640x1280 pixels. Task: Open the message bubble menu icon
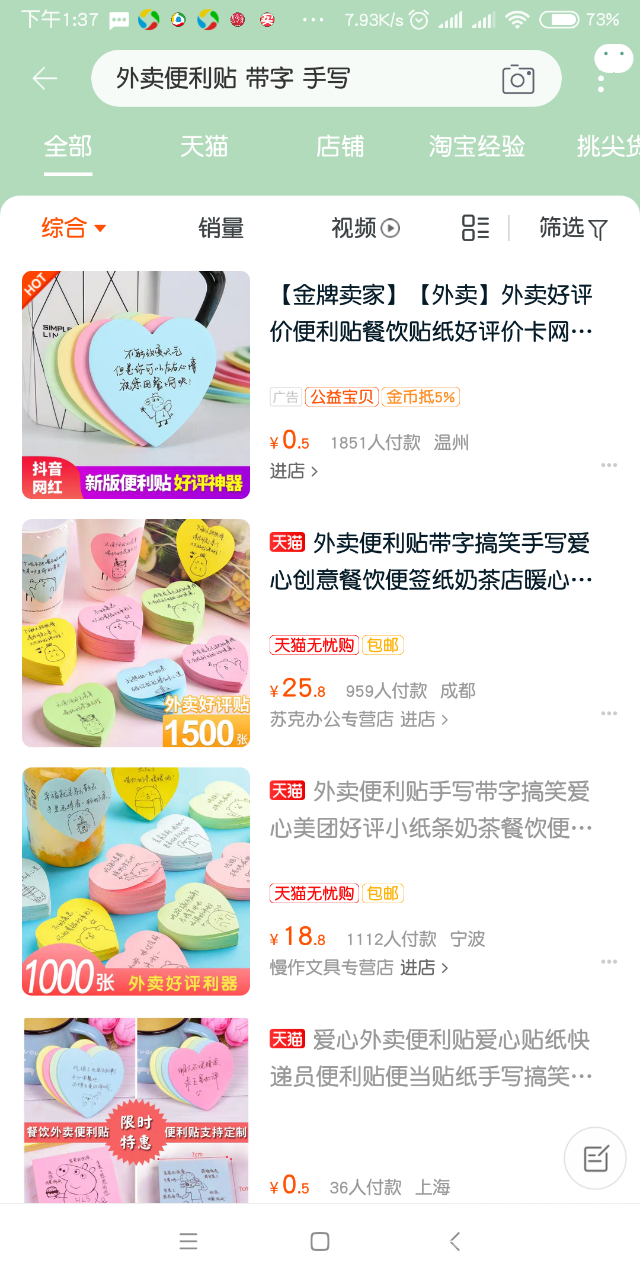click(612, 64)
